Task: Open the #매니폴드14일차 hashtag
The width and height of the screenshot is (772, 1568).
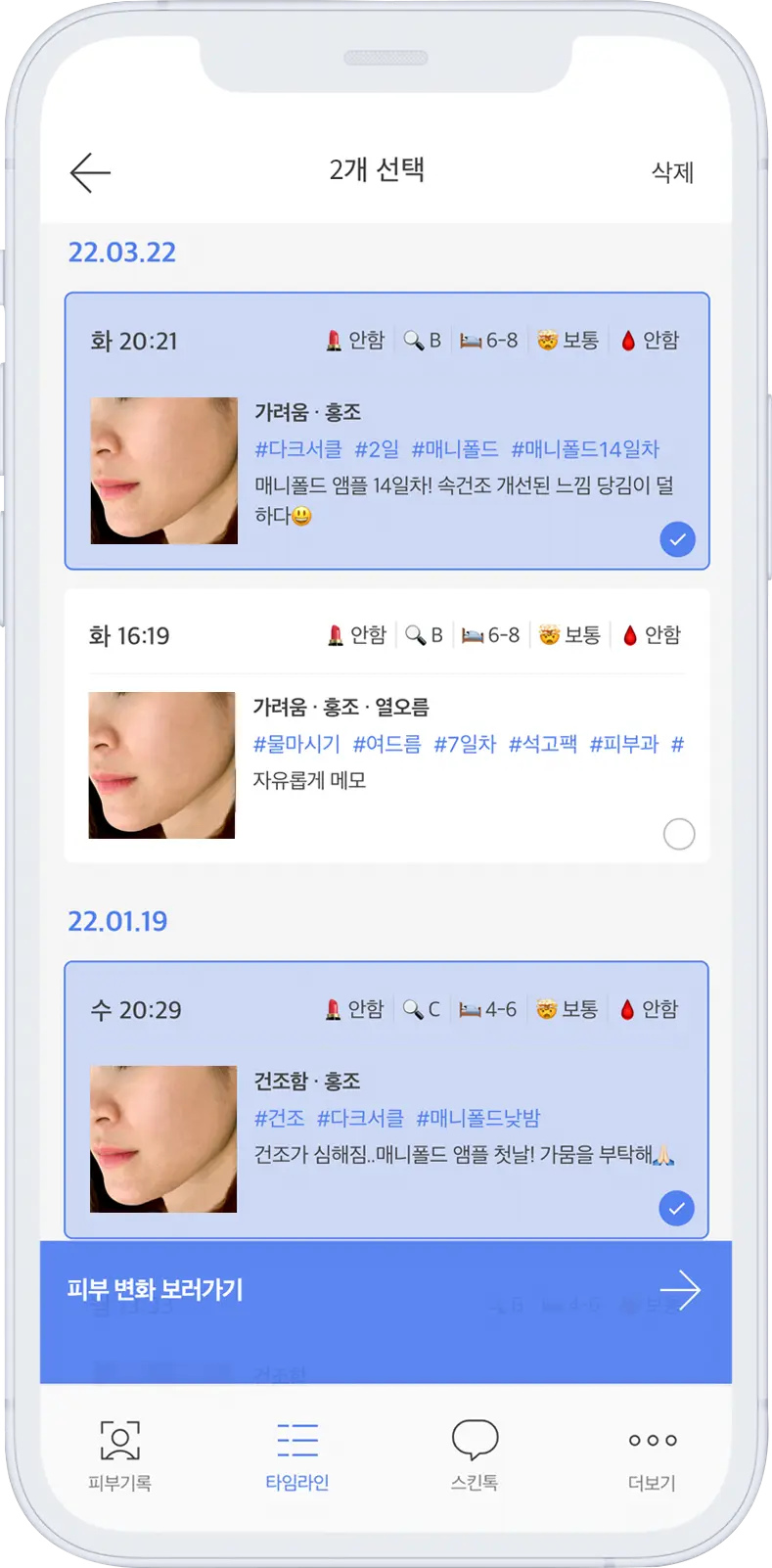Action: (587, 448)
